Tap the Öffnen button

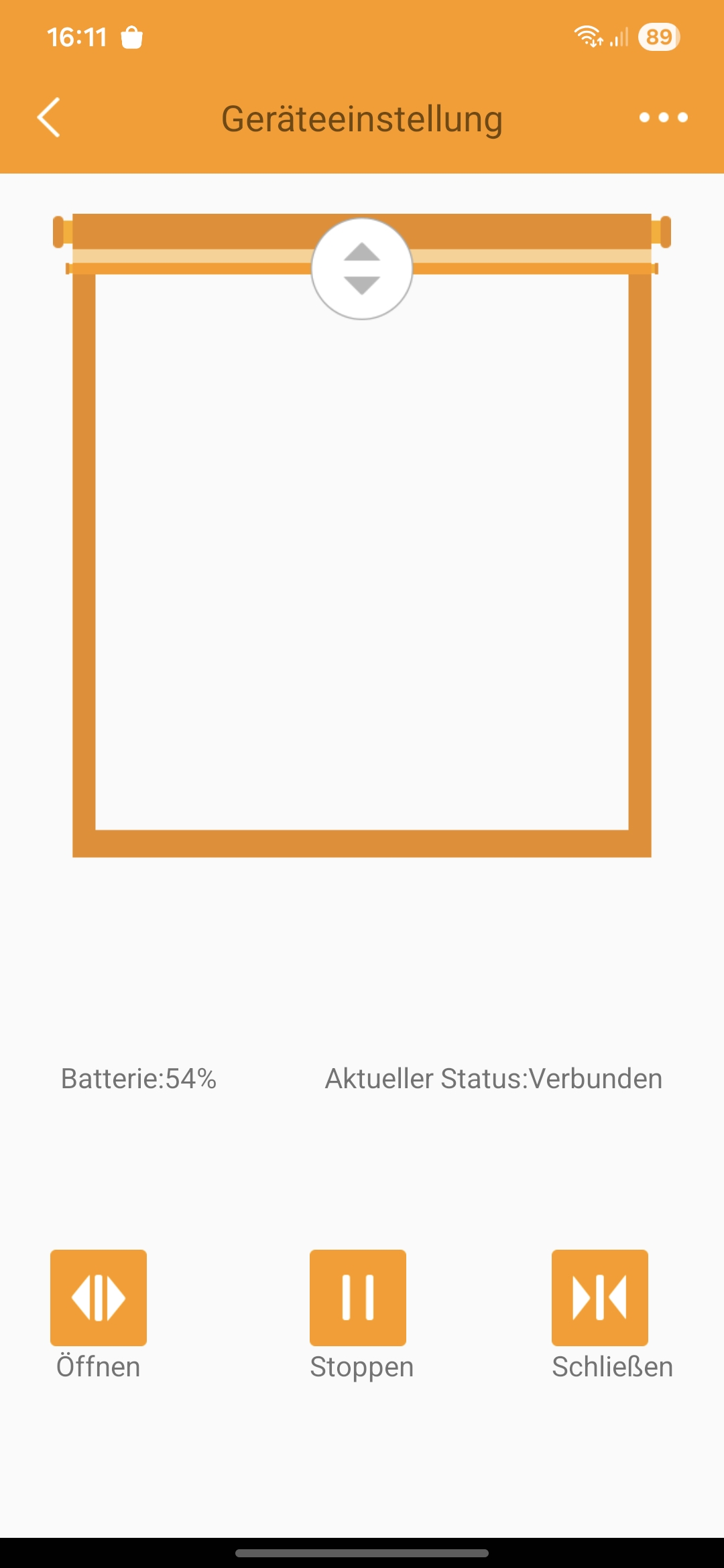pos(99,1297)
